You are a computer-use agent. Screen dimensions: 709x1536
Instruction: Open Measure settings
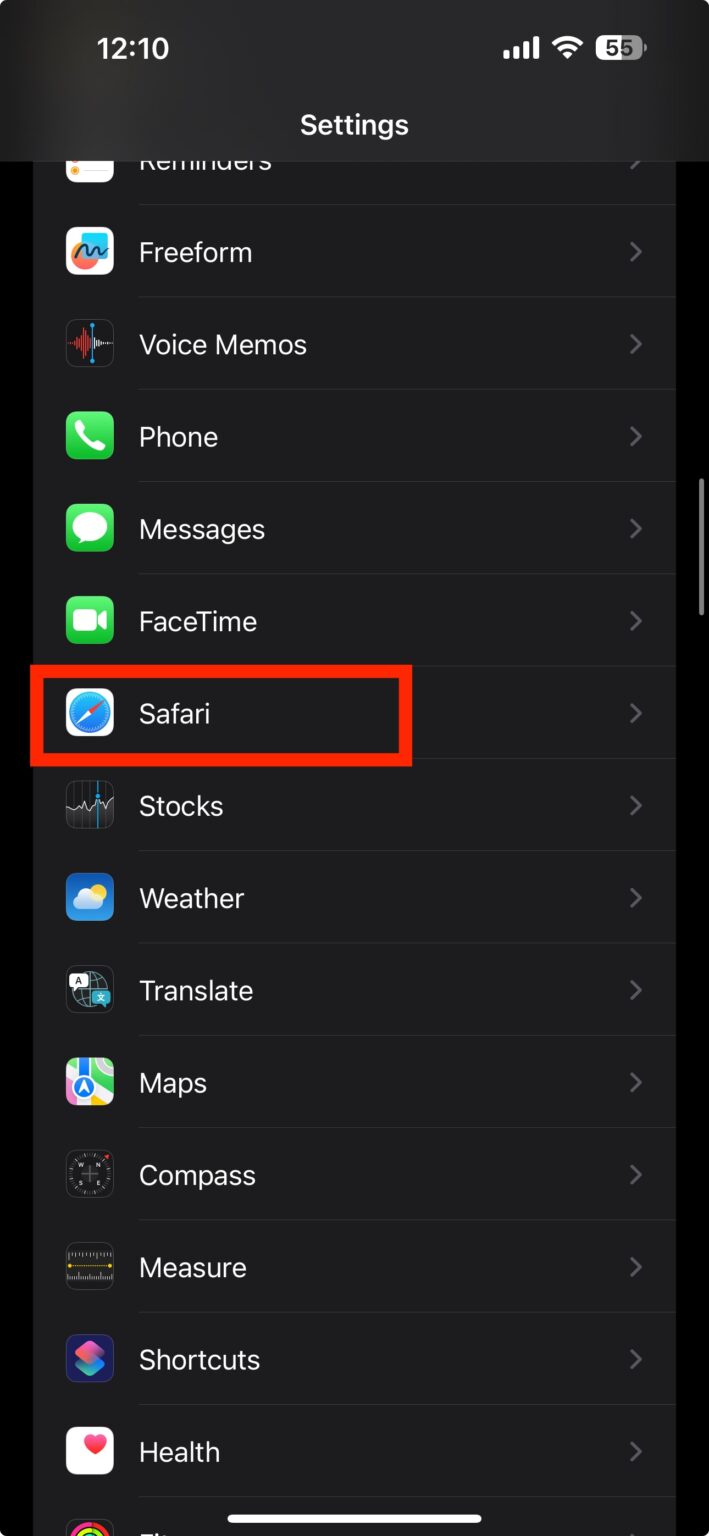pyautogui.click(x=354, y=1267)
